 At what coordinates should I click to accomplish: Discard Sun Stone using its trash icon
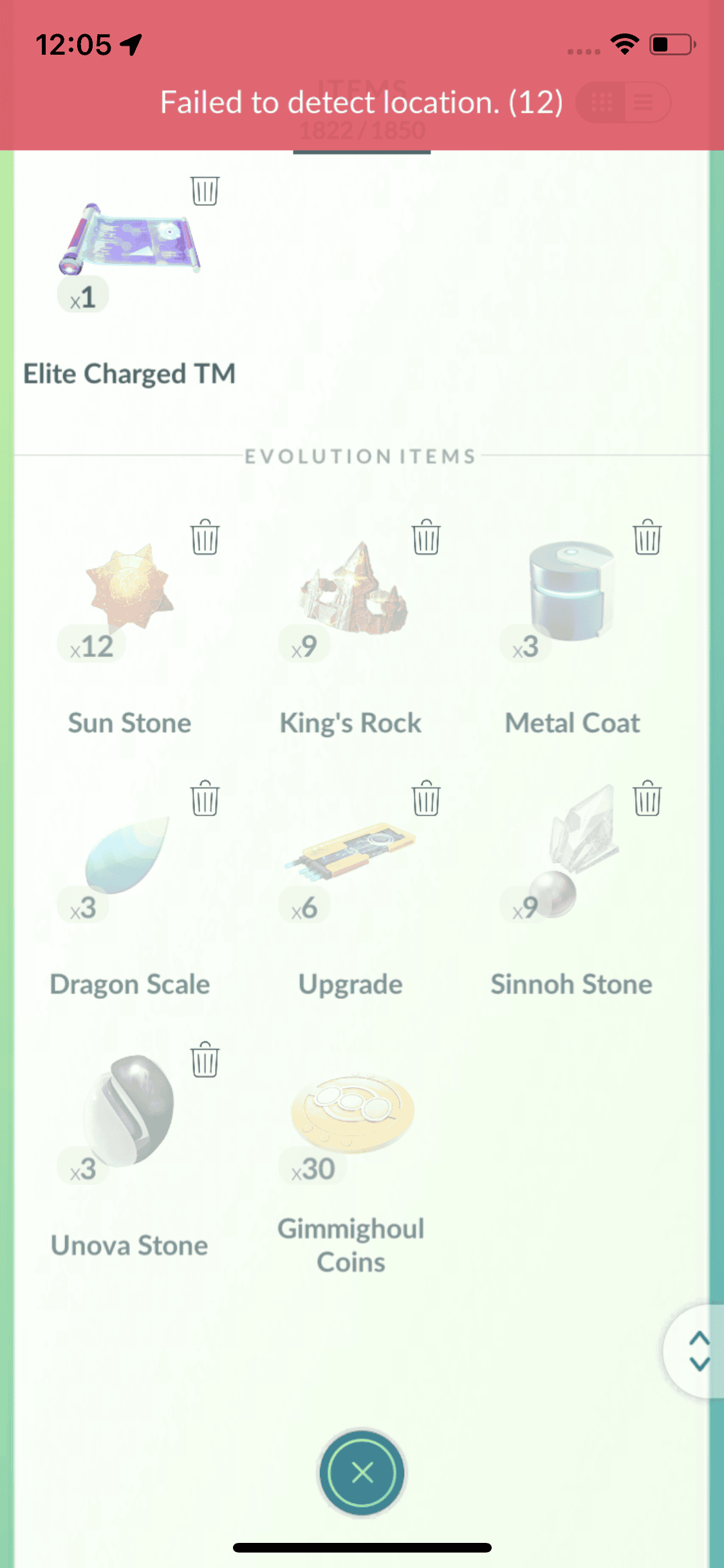click(205, 537)
